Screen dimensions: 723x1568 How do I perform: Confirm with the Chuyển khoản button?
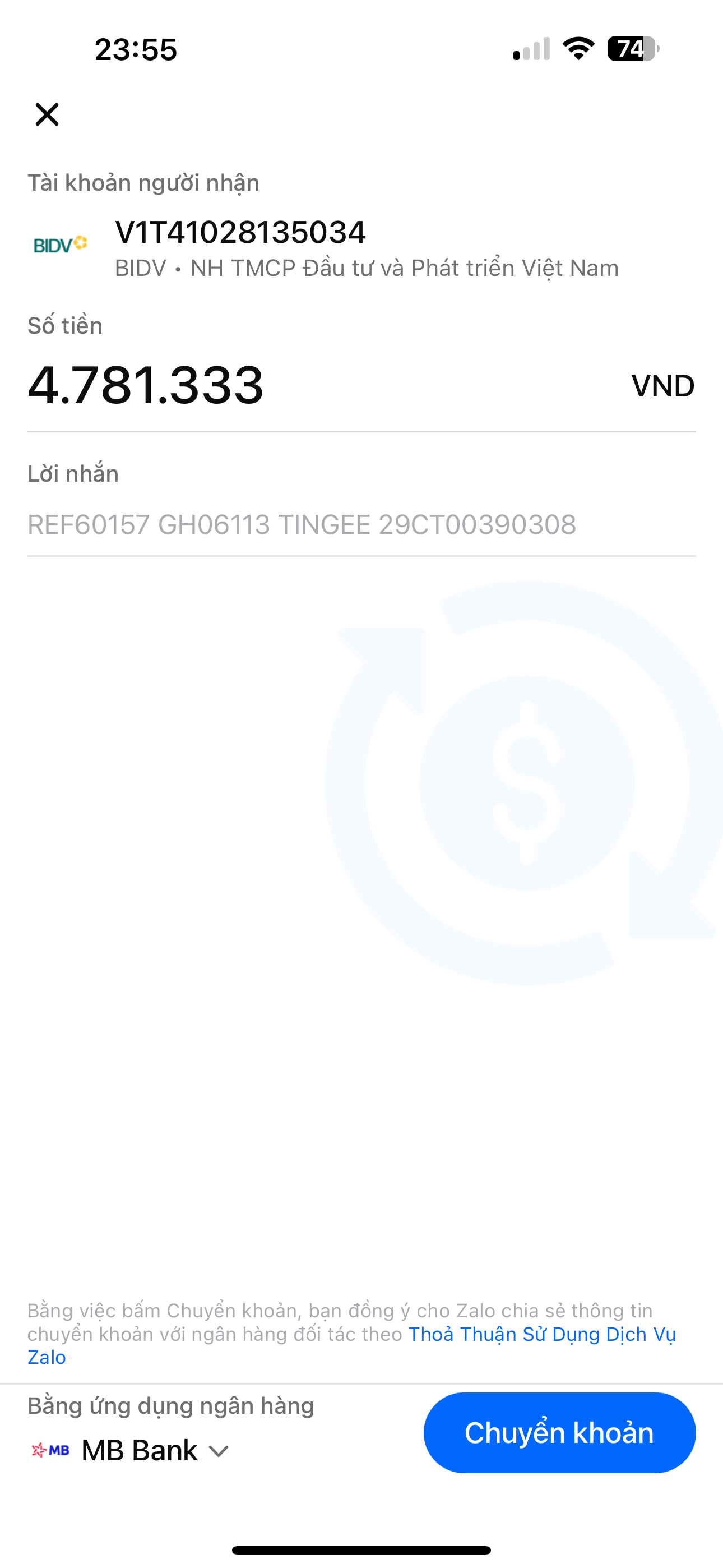[x=559, y=1433]
